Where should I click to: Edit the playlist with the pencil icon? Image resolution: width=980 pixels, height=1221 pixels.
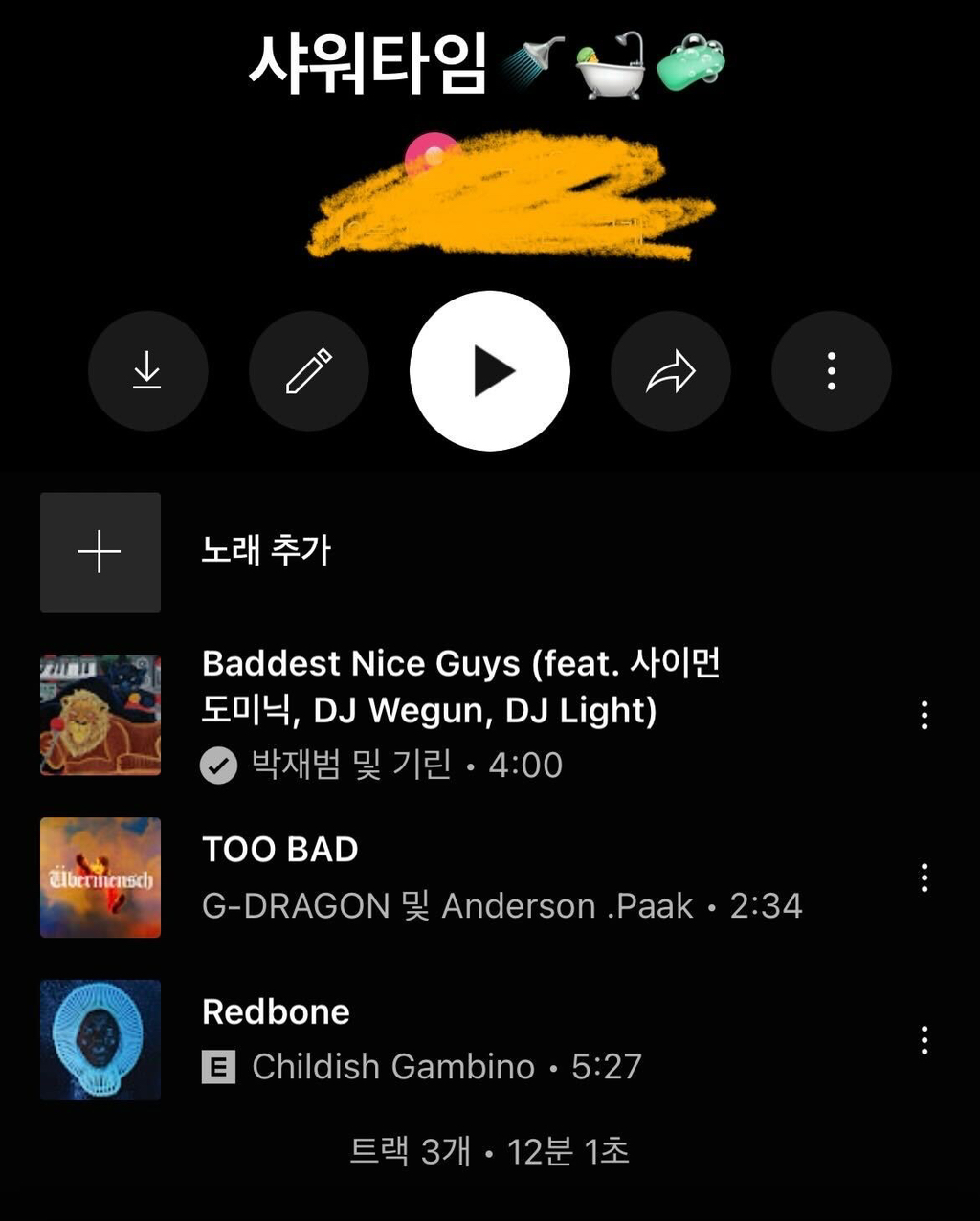pyautogui.click(x=308, y=370)
